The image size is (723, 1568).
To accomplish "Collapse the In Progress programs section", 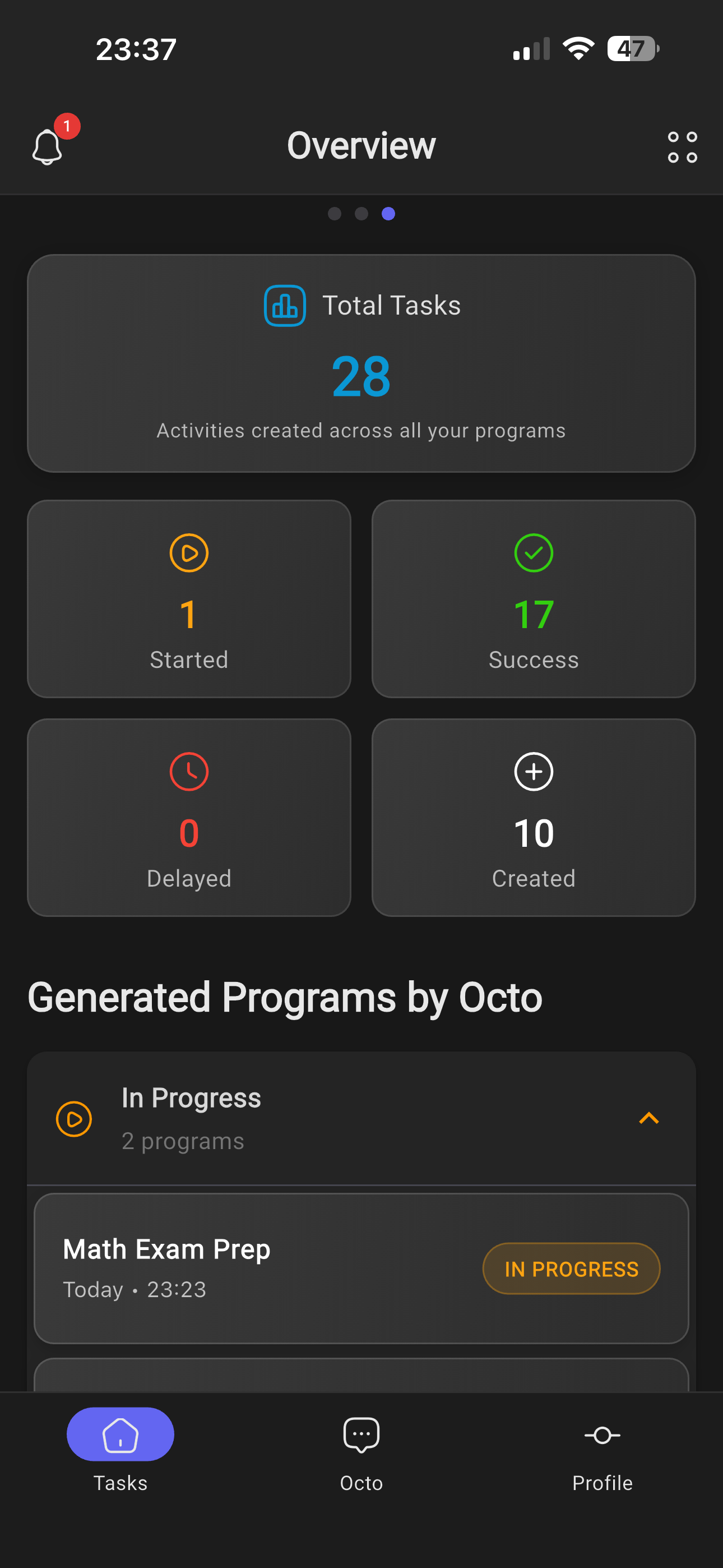I will pos(649,1119).
